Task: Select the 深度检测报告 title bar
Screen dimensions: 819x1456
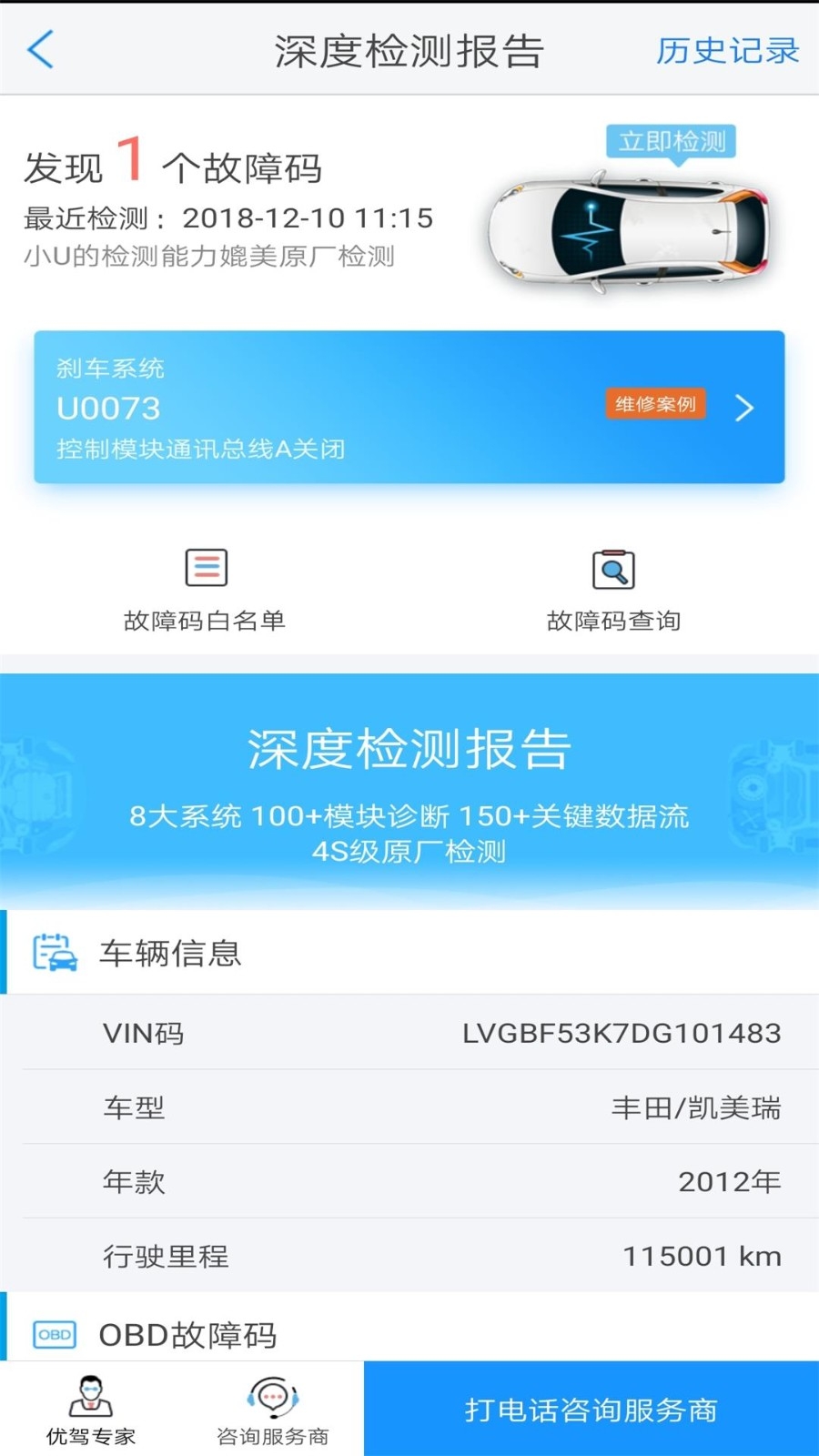Action: pyautogui.click(x=409, y=52)
